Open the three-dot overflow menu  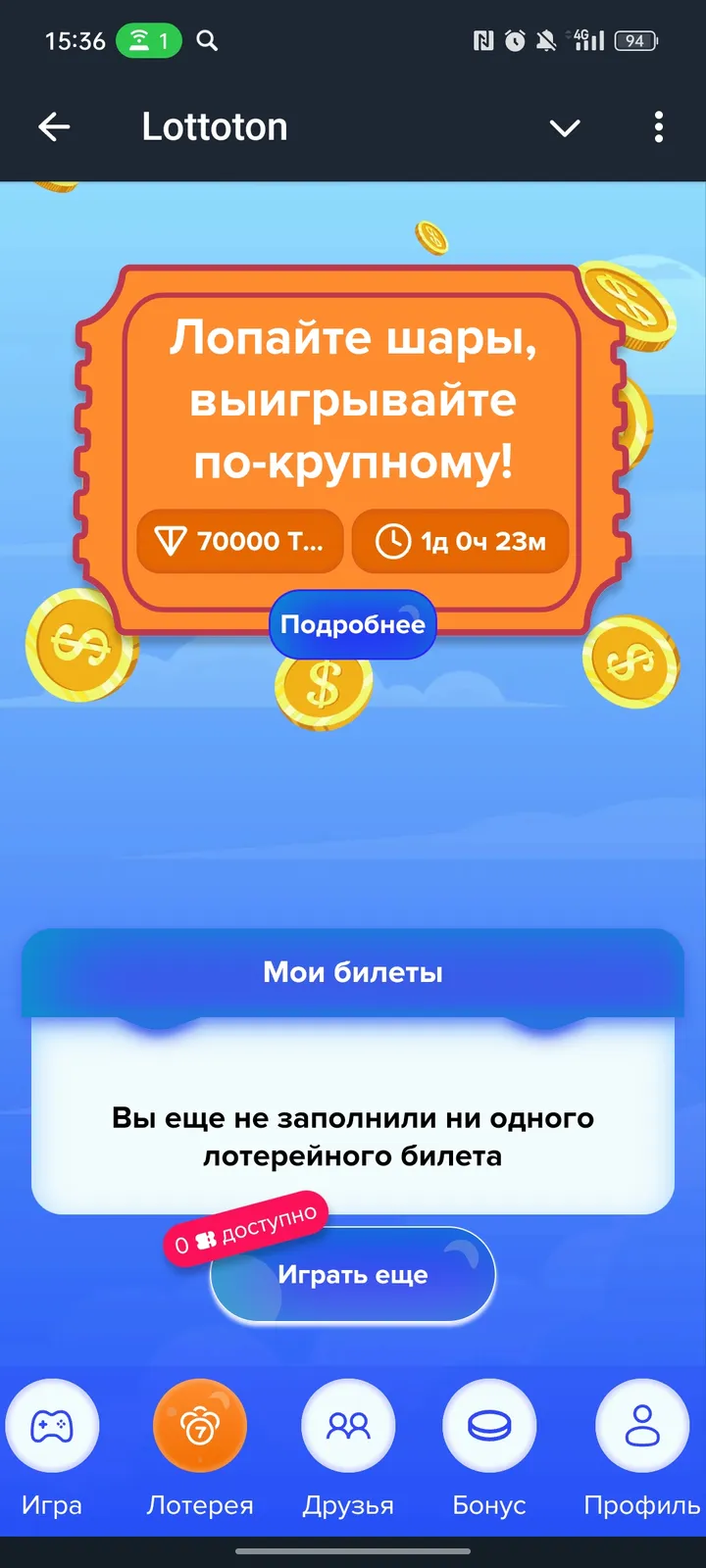(658, 127)
